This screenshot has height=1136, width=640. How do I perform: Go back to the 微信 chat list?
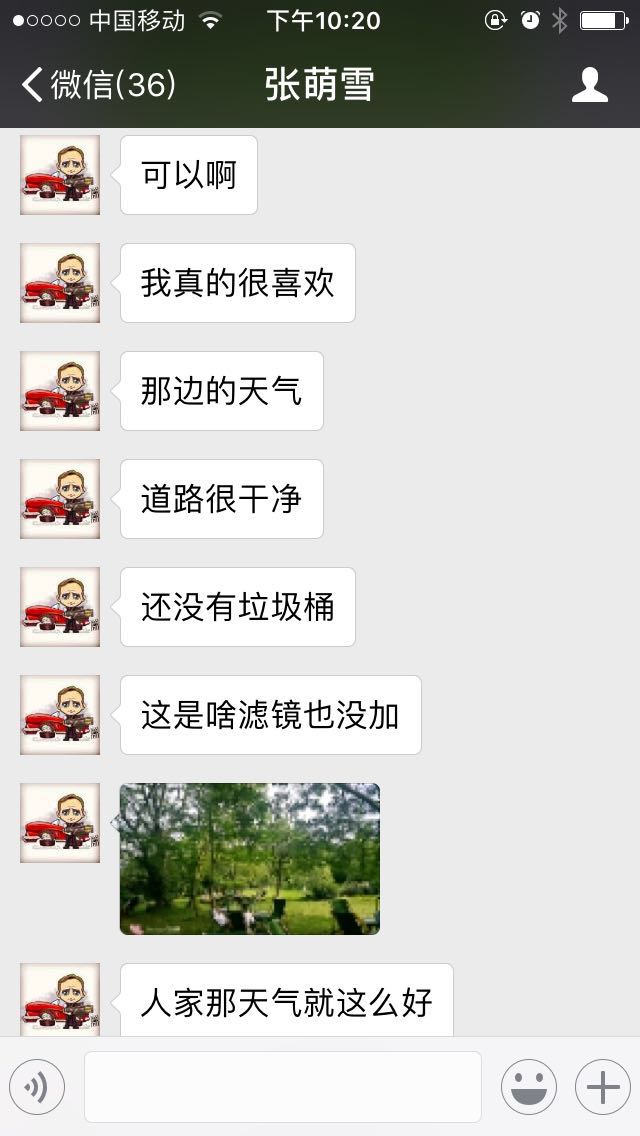point(98,85)
